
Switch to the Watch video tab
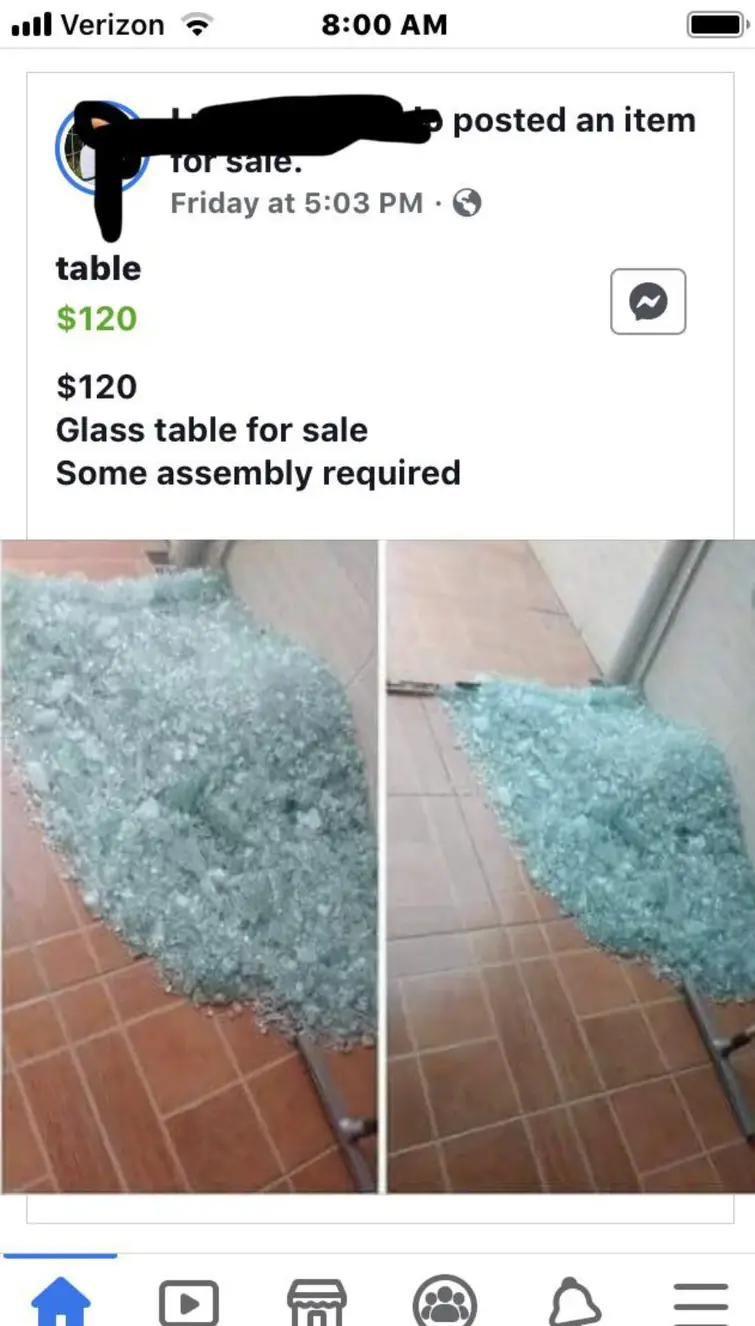188,1303
